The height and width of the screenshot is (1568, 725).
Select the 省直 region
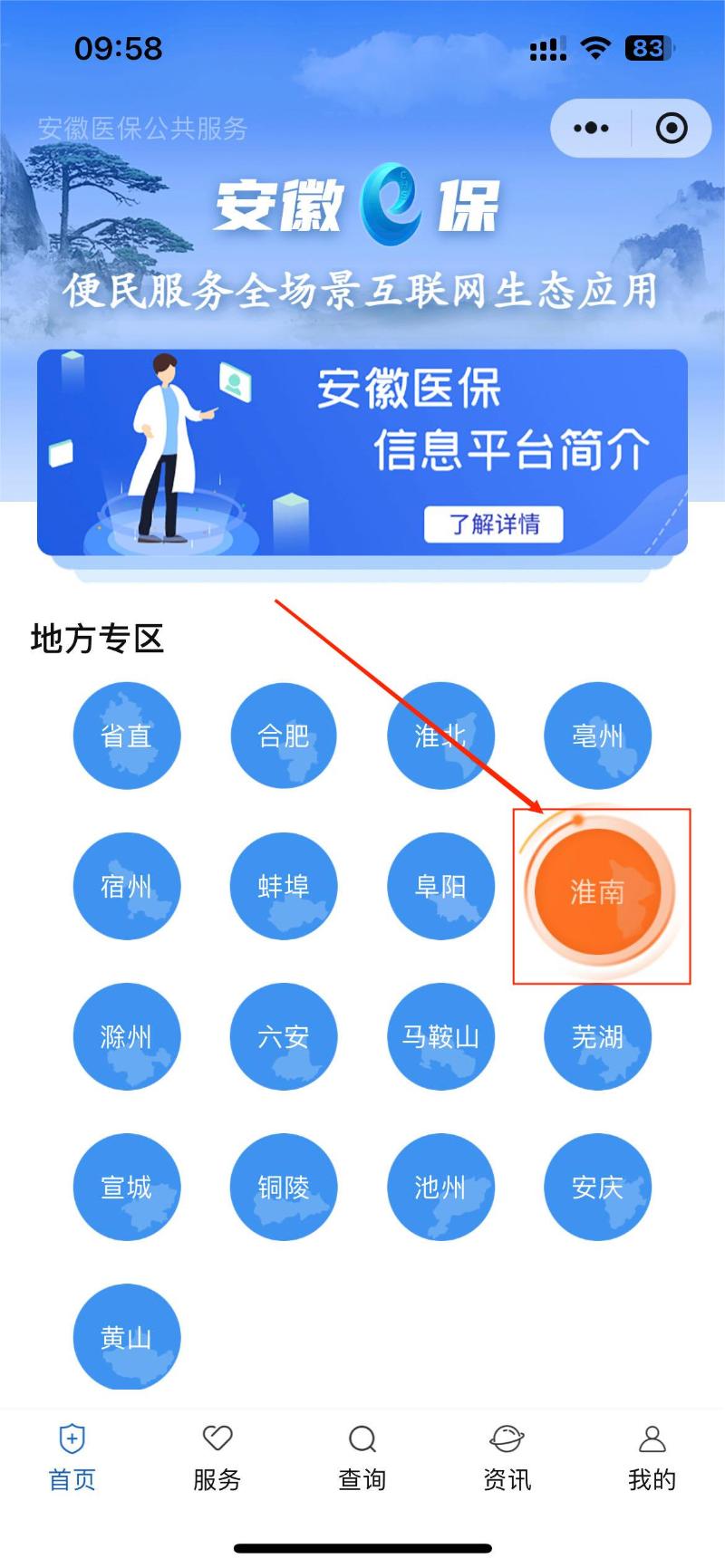pyautogui.click(x=126, y=736)
